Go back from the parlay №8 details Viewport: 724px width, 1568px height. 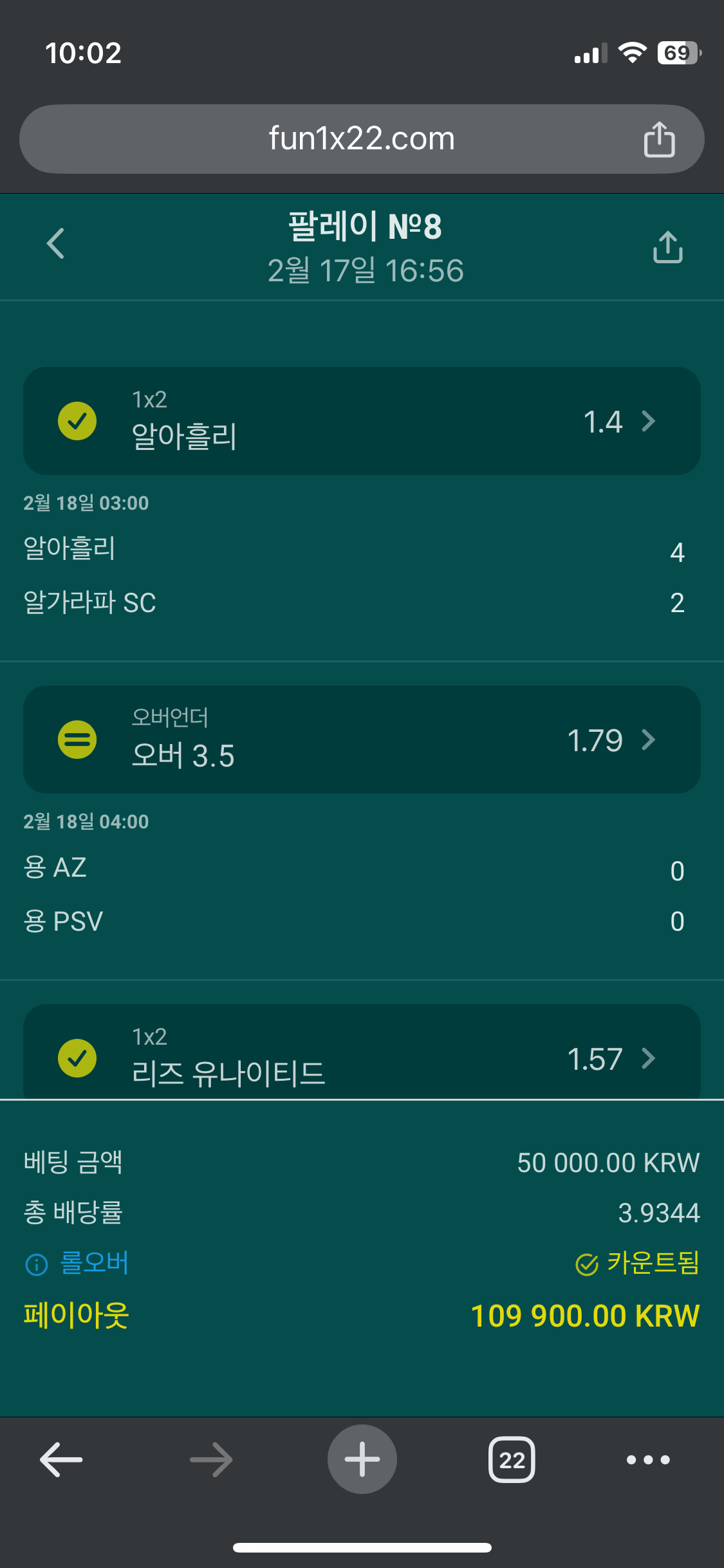pos(56,244)
